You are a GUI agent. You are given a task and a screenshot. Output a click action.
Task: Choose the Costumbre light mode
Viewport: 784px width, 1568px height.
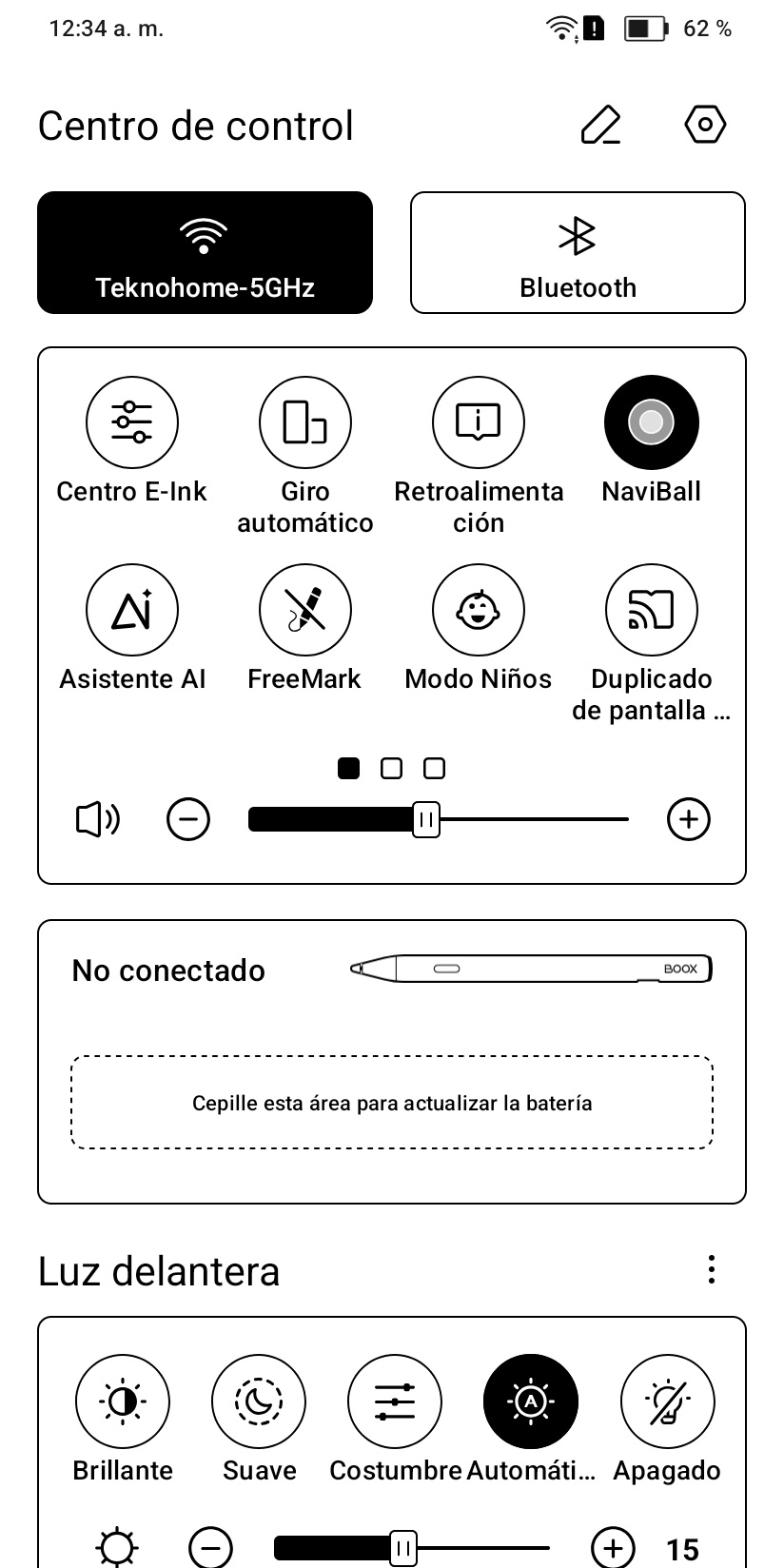point(395,1401)
